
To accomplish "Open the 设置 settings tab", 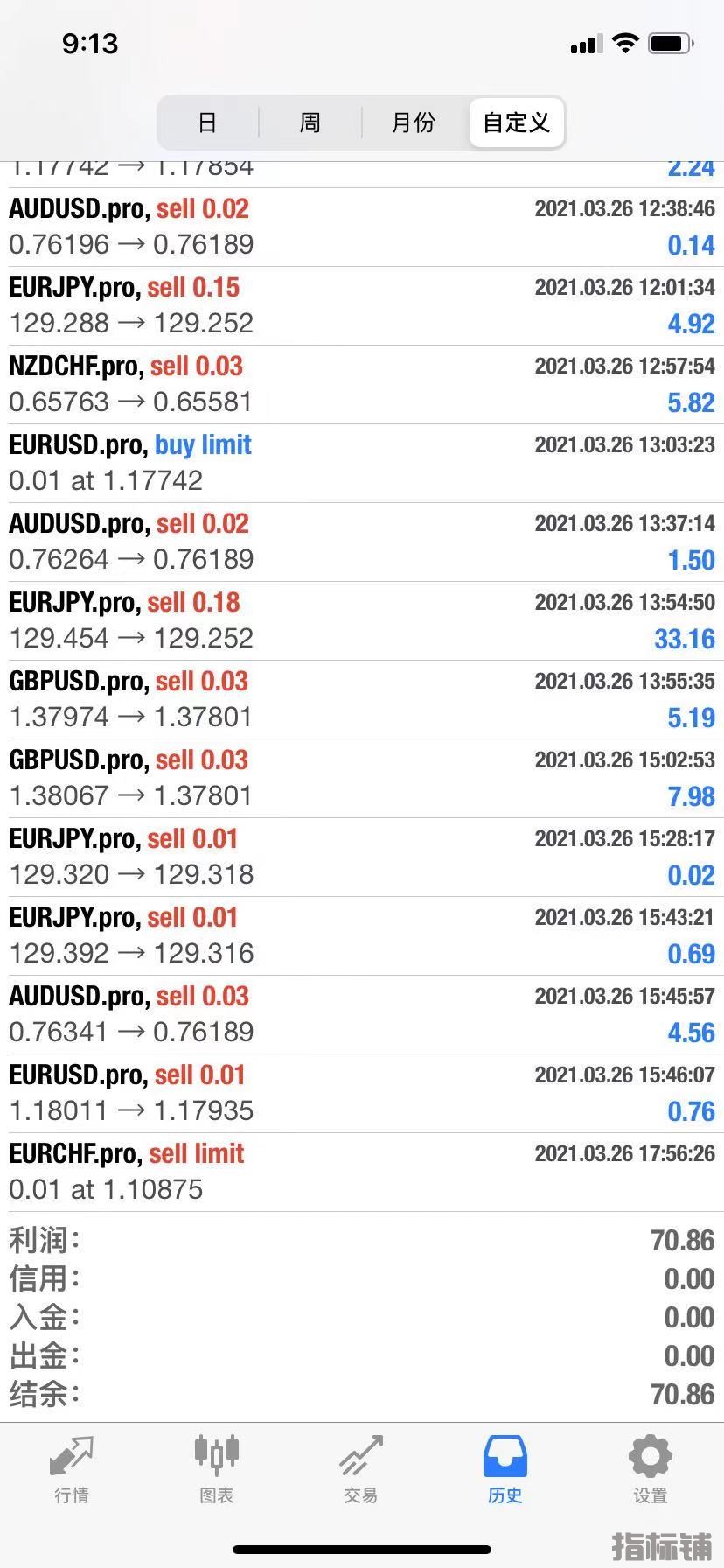I will (x=650, y=1470).
